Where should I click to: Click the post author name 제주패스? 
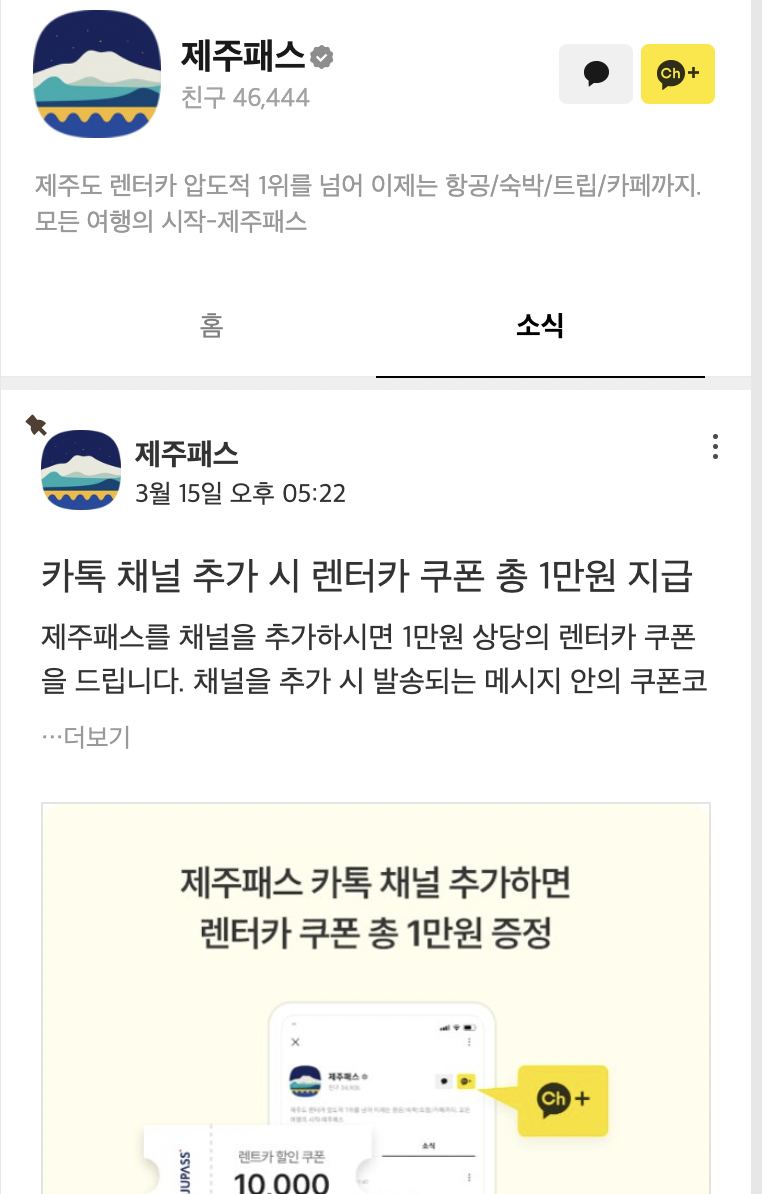[185, 452]
